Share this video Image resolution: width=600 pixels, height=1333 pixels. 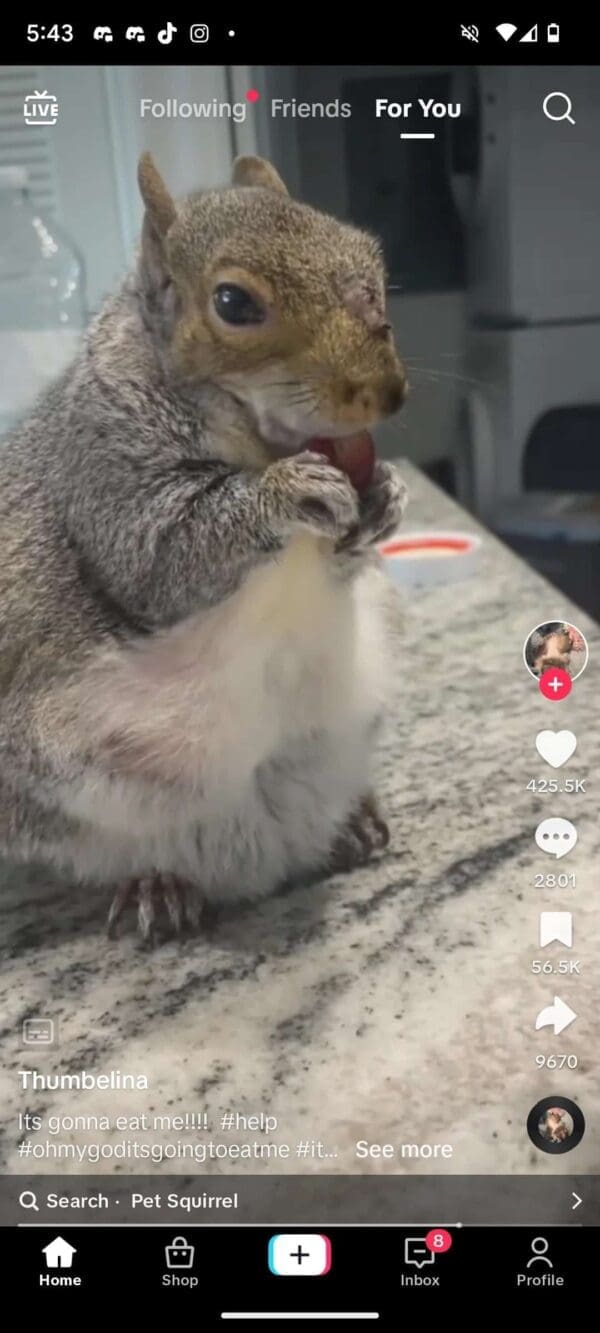[555, 1017]
